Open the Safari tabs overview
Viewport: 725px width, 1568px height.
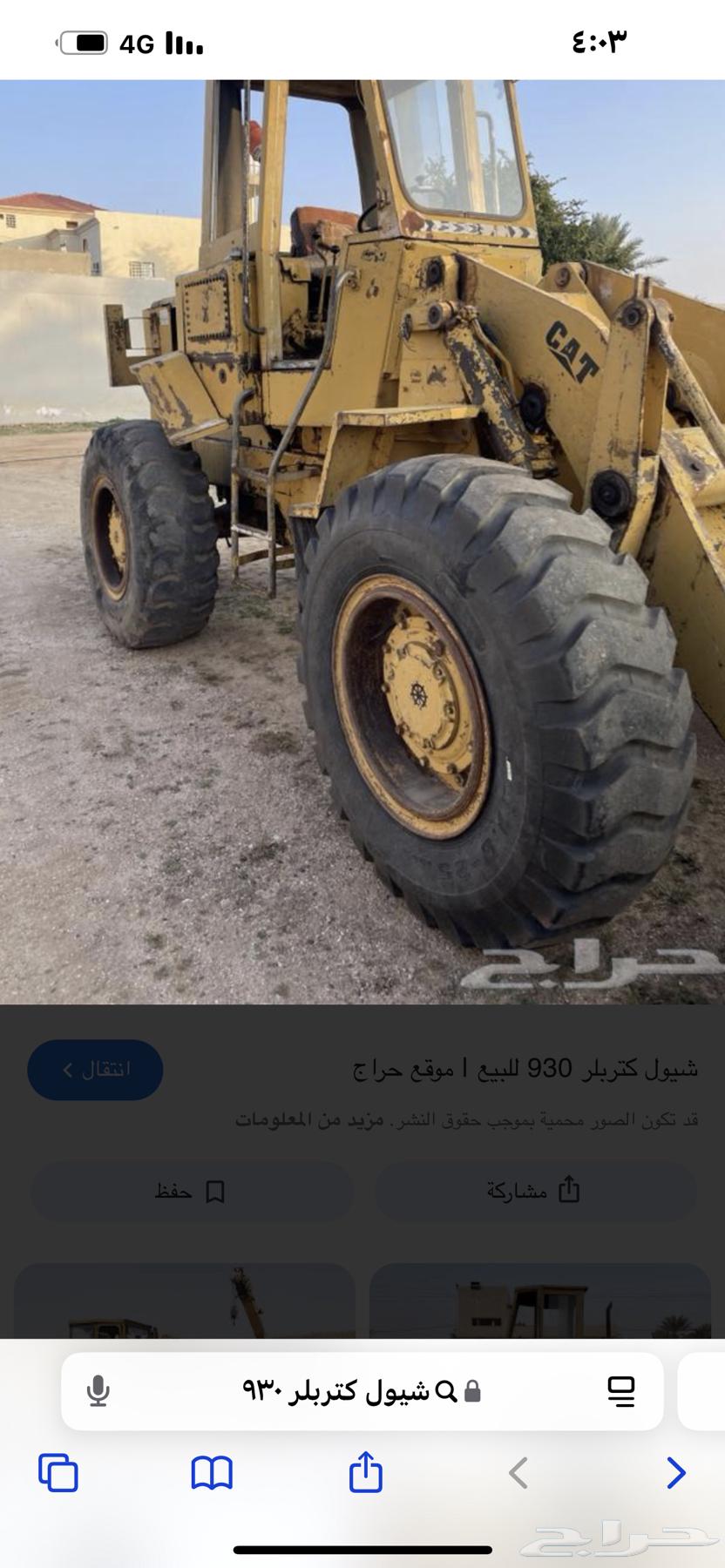click(58, 1473)
